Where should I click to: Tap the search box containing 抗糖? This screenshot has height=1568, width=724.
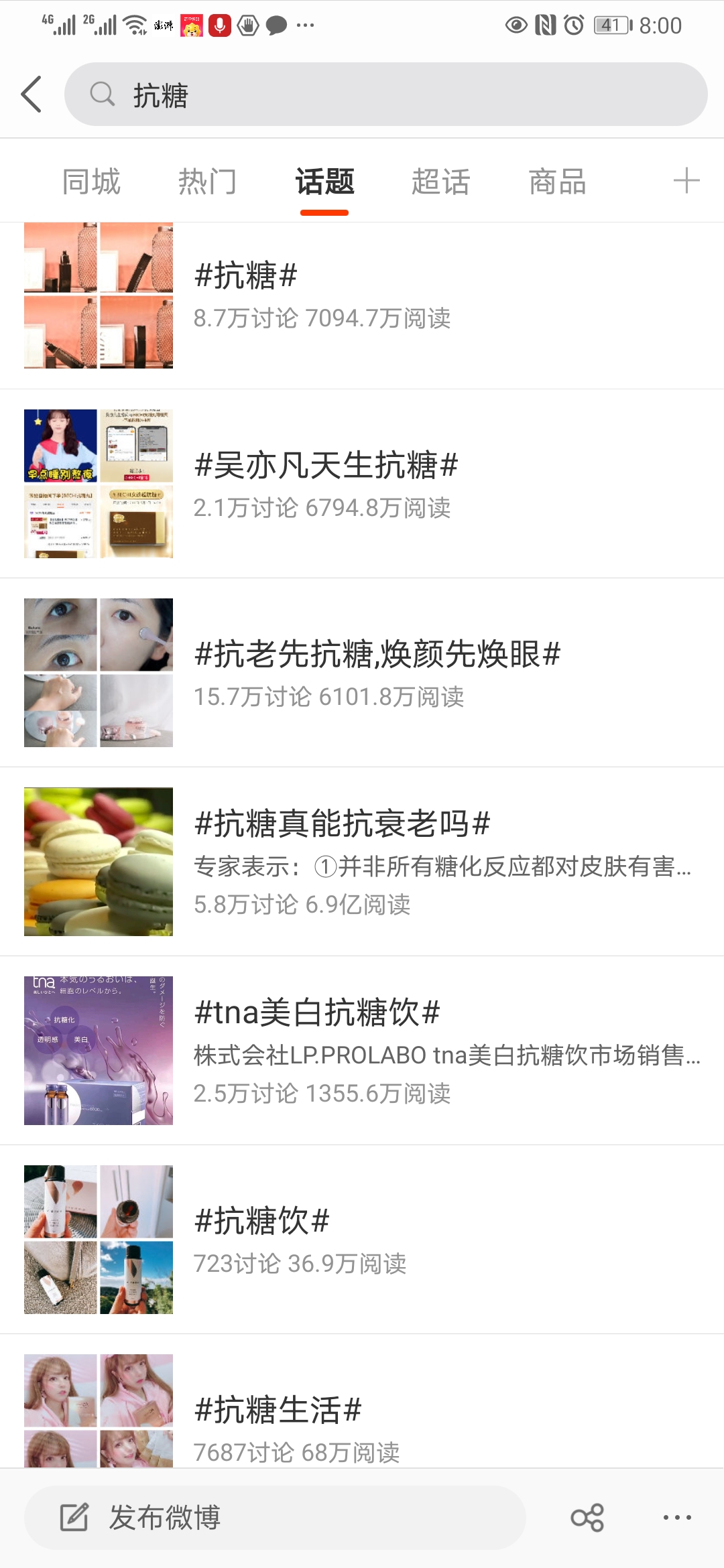[x=385, y=94]
